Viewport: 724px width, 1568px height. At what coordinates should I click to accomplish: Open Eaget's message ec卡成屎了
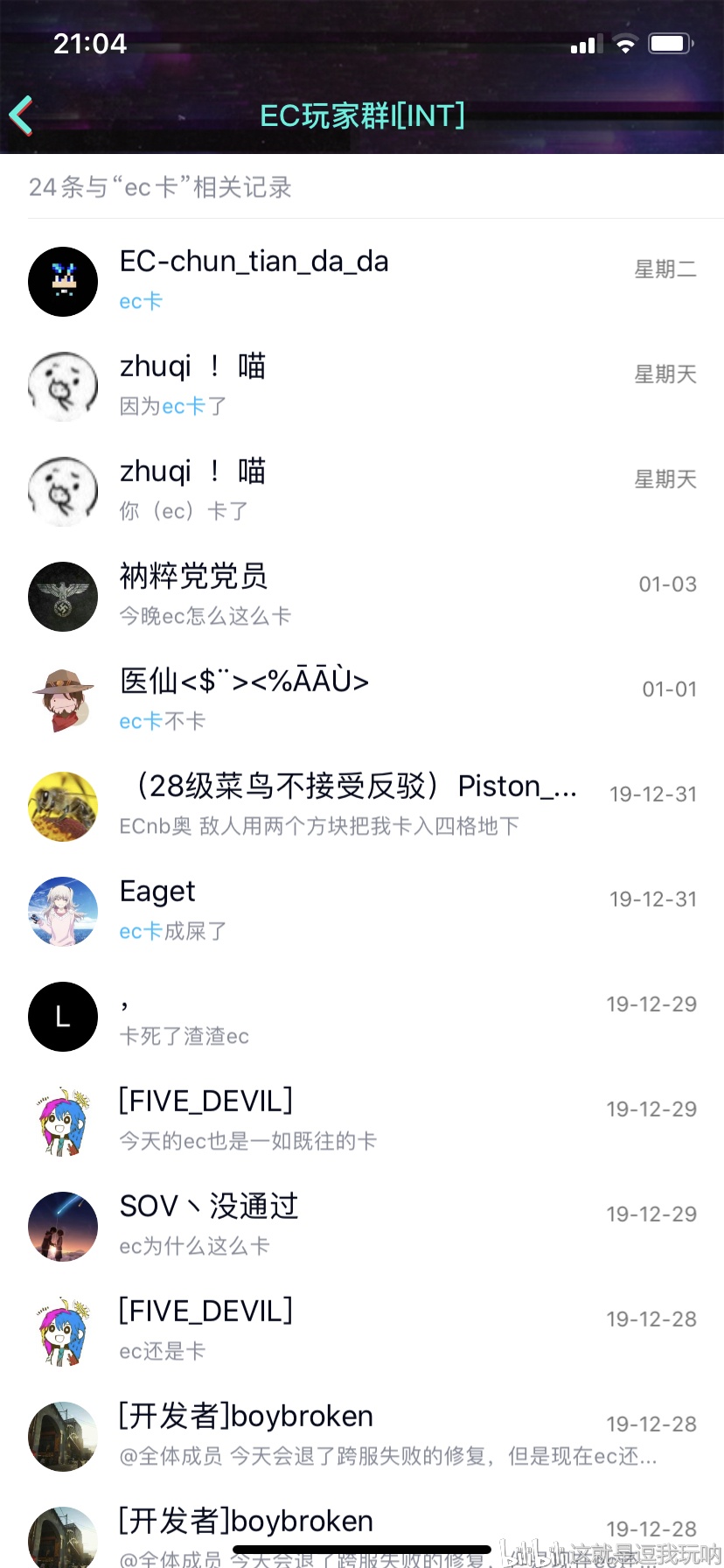coord(362,911)
